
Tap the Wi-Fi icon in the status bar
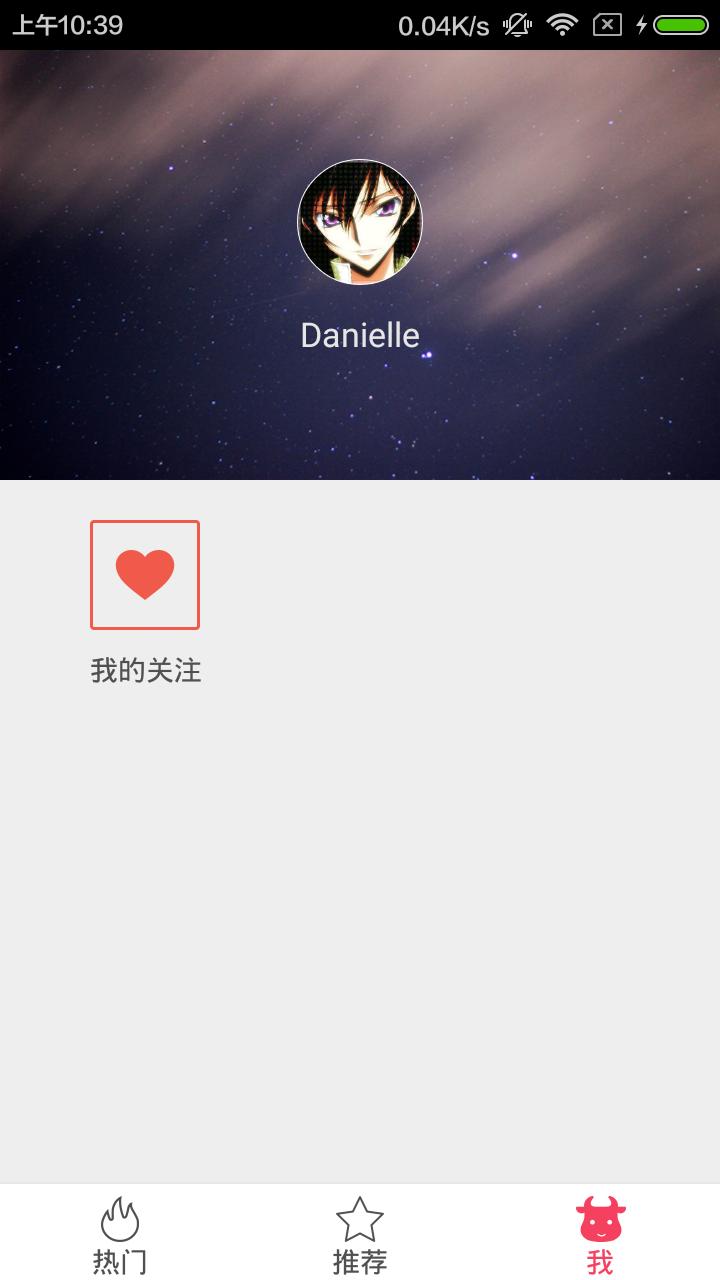pyautogui.click(x=561, y=25)
